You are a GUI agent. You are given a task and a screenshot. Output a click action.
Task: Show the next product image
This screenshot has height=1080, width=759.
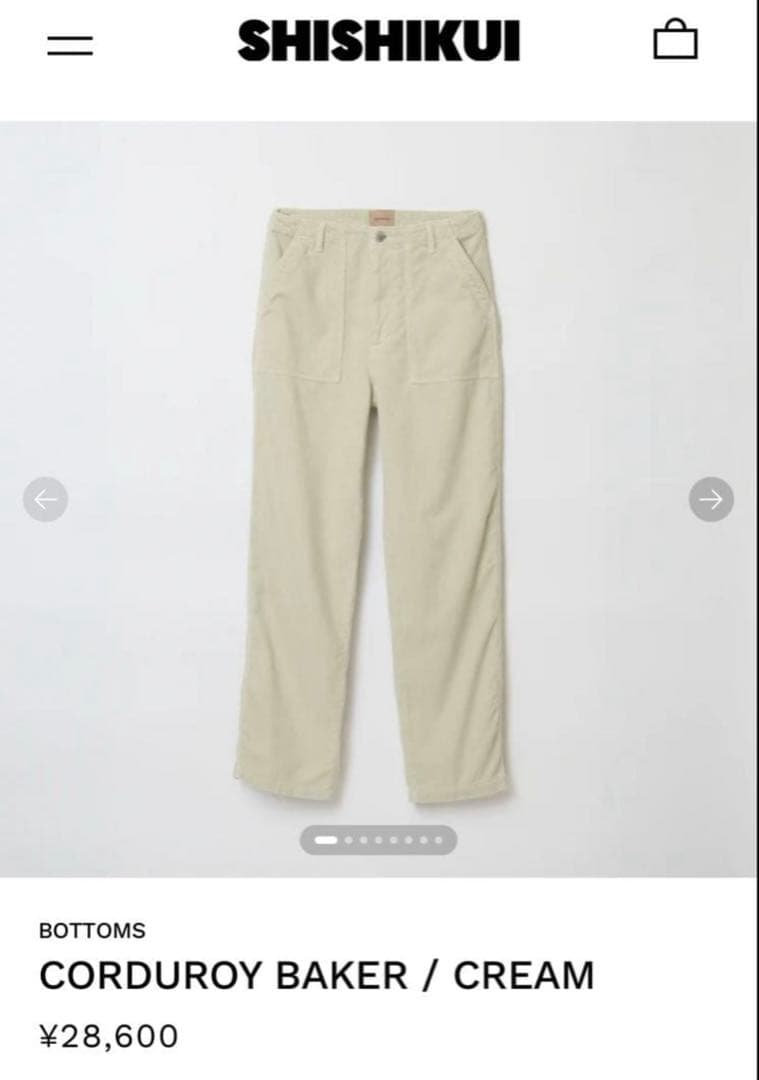(x=711, y=499)
